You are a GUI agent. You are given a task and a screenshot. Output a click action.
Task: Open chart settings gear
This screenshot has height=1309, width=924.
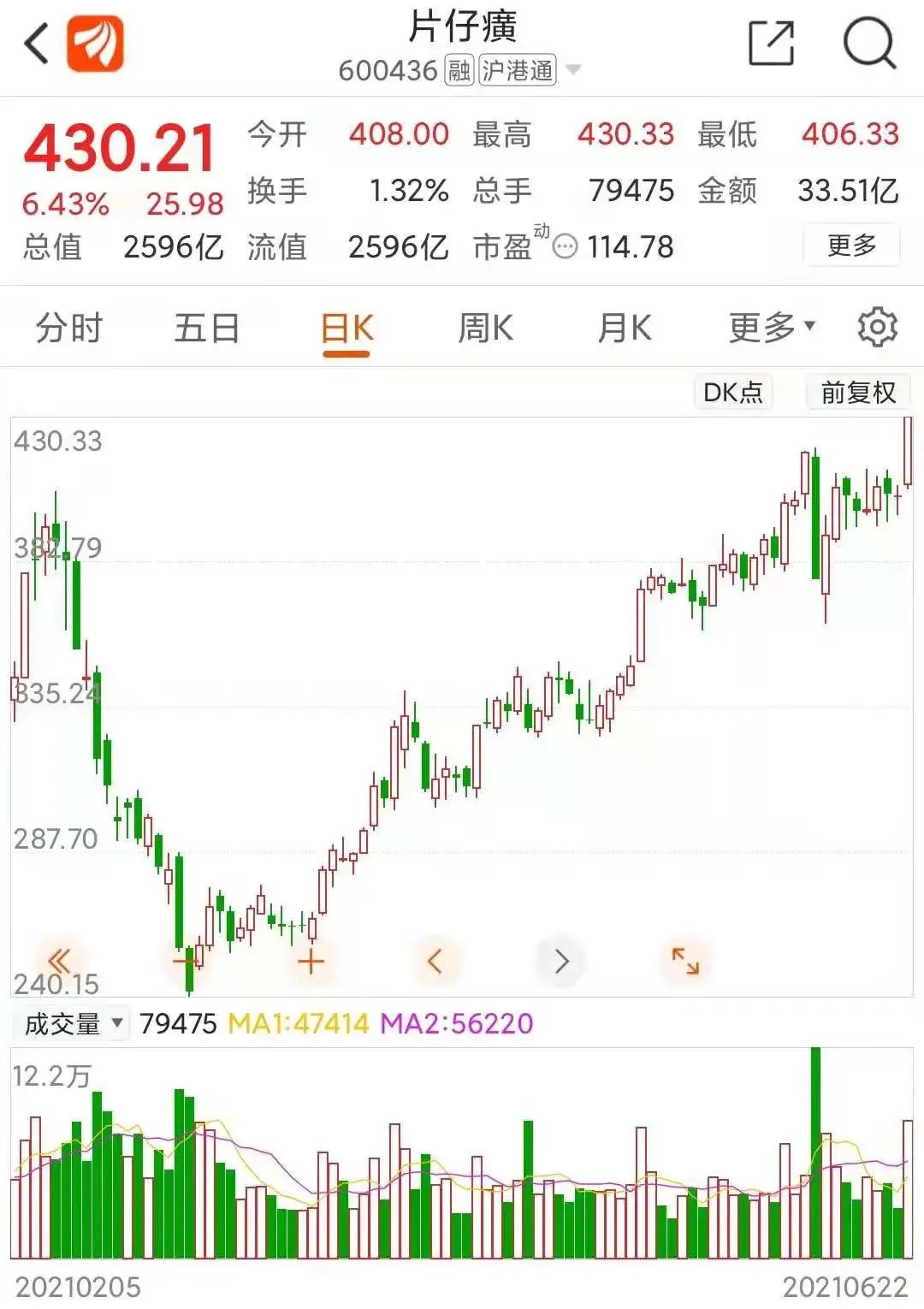coord(877,327)
